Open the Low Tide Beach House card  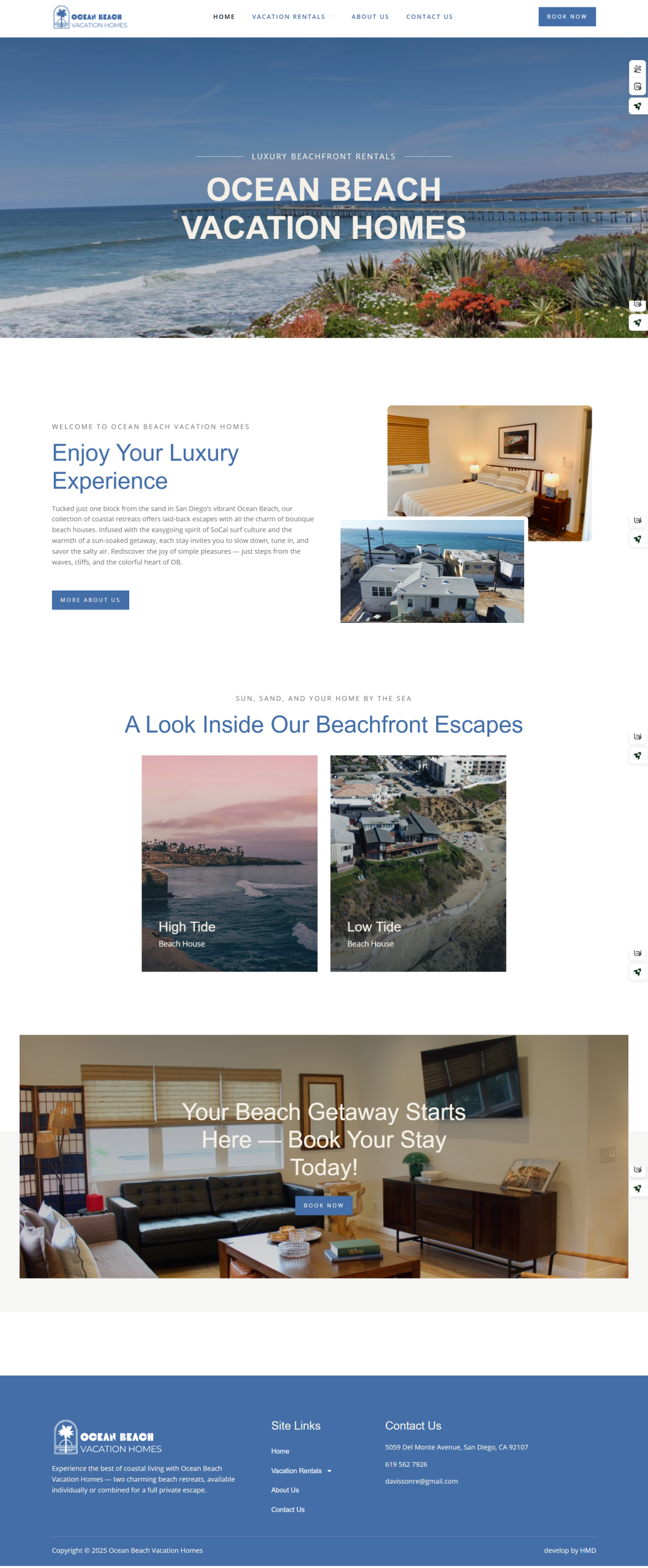click(x=418, y=862)
